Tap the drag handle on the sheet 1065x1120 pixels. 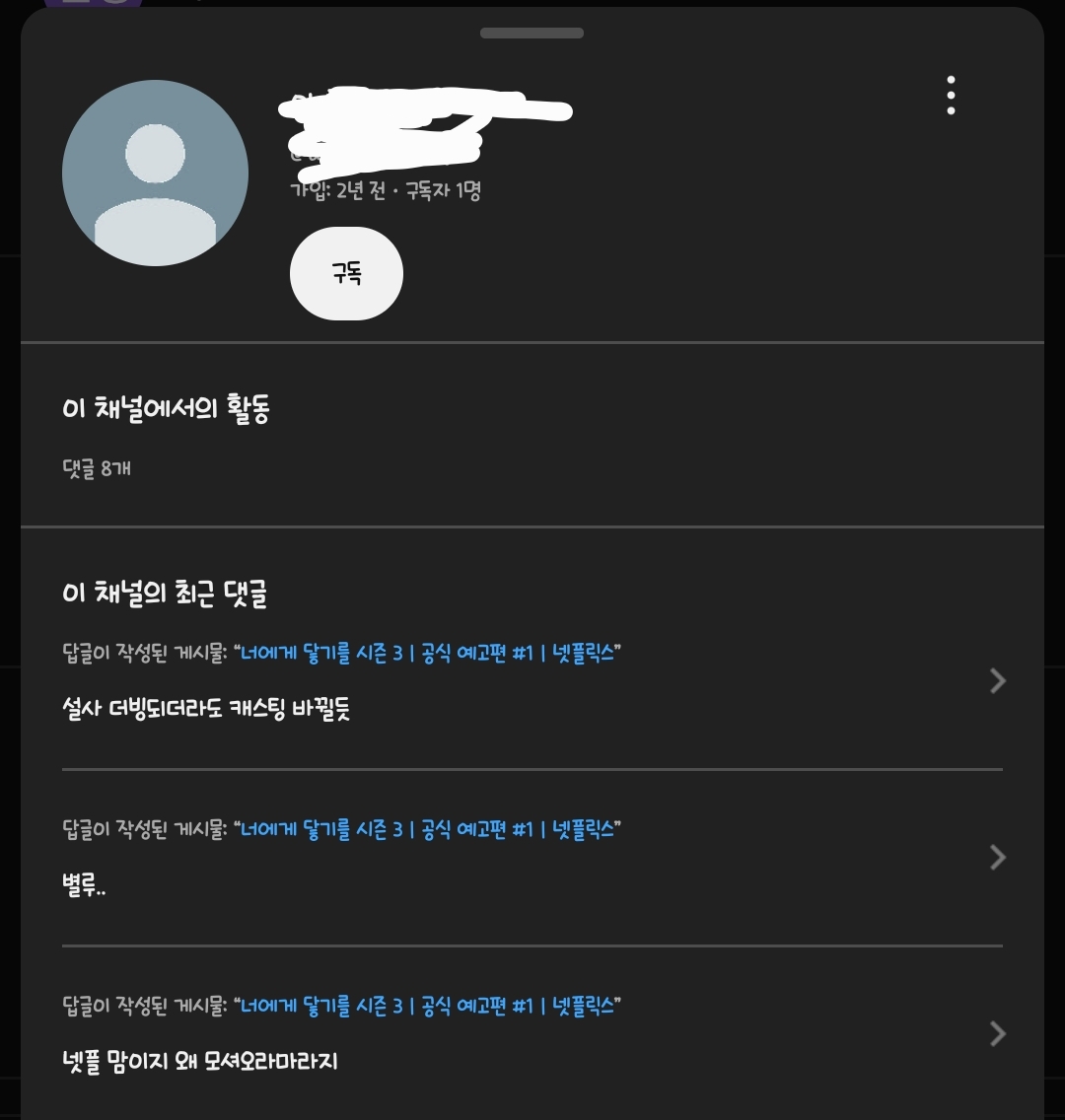click(x=532, y=34)
